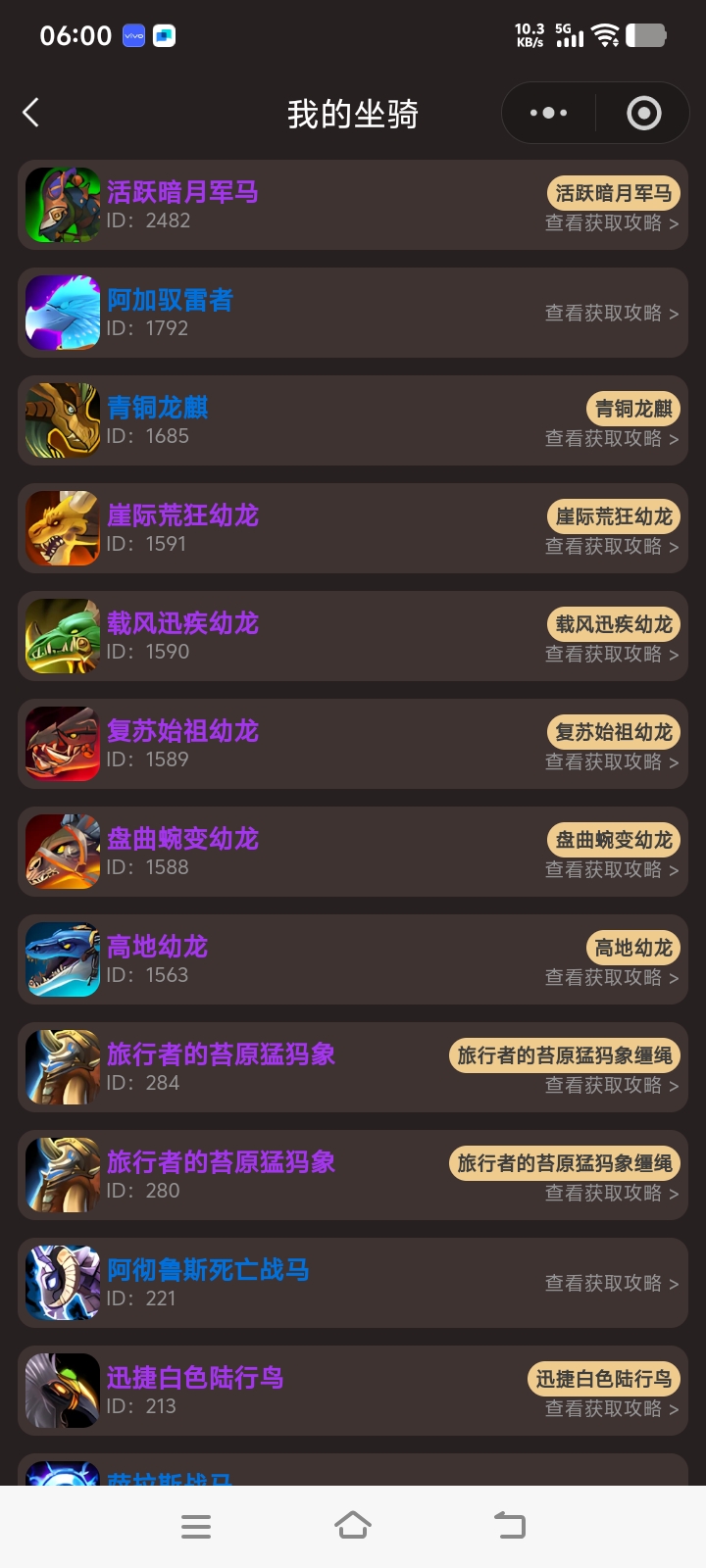The image size is (706, 1568).
Task: Tap the 迅捷白色陆行鸟 mount icon
Action: click(62, 1391)
